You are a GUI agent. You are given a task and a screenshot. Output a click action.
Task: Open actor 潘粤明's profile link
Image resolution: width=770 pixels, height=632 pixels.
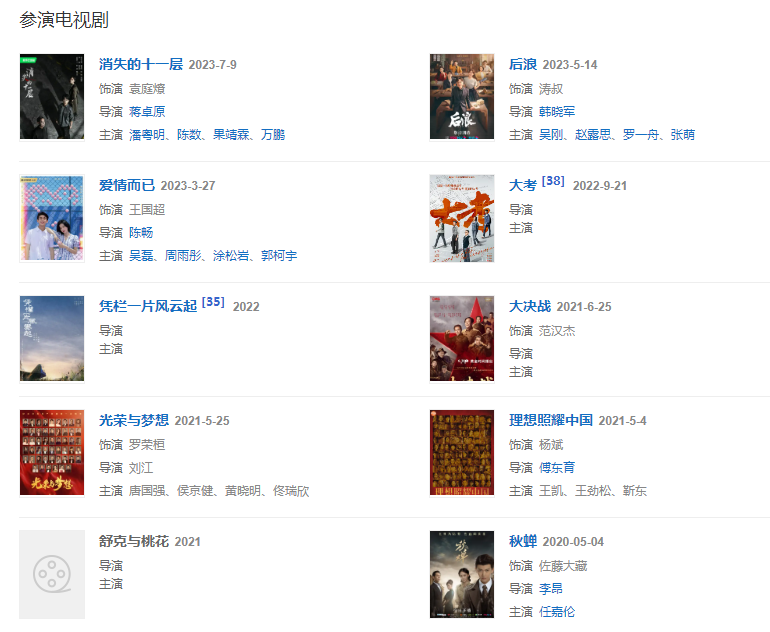(147, 135)
